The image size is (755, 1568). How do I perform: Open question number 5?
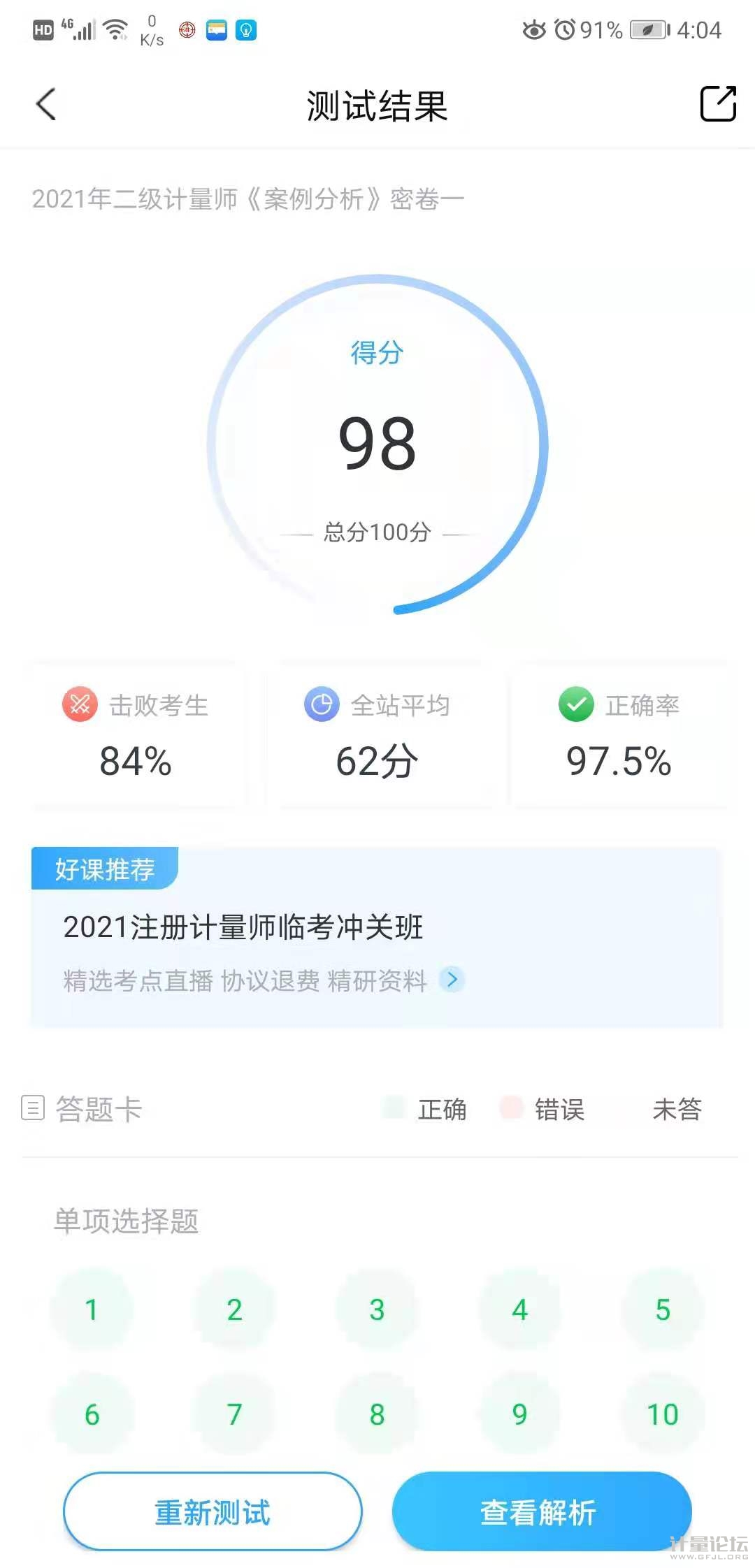662,1309
